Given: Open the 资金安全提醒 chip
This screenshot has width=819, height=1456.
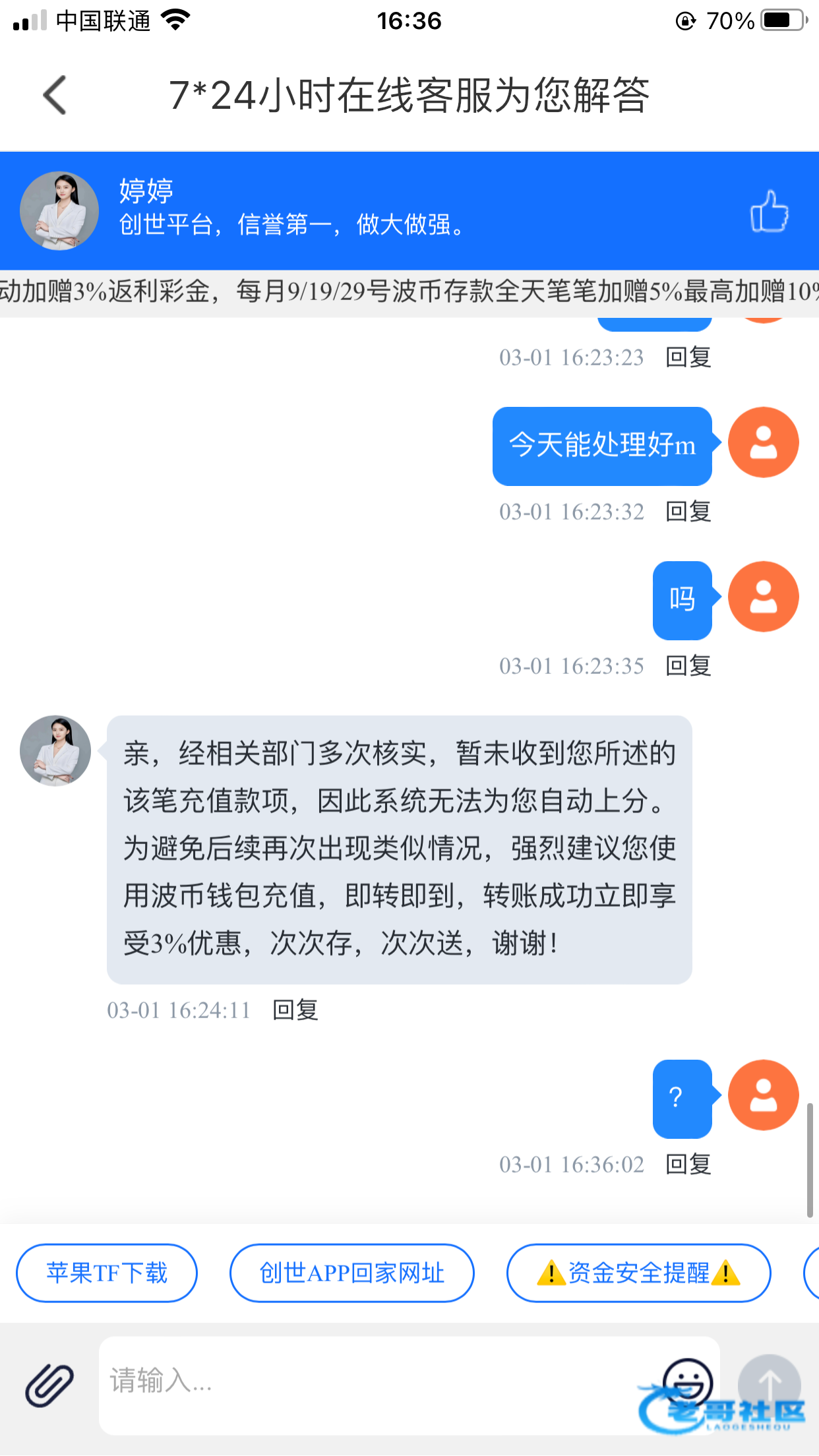Looking at the screenshot, I should (638, 1273).
